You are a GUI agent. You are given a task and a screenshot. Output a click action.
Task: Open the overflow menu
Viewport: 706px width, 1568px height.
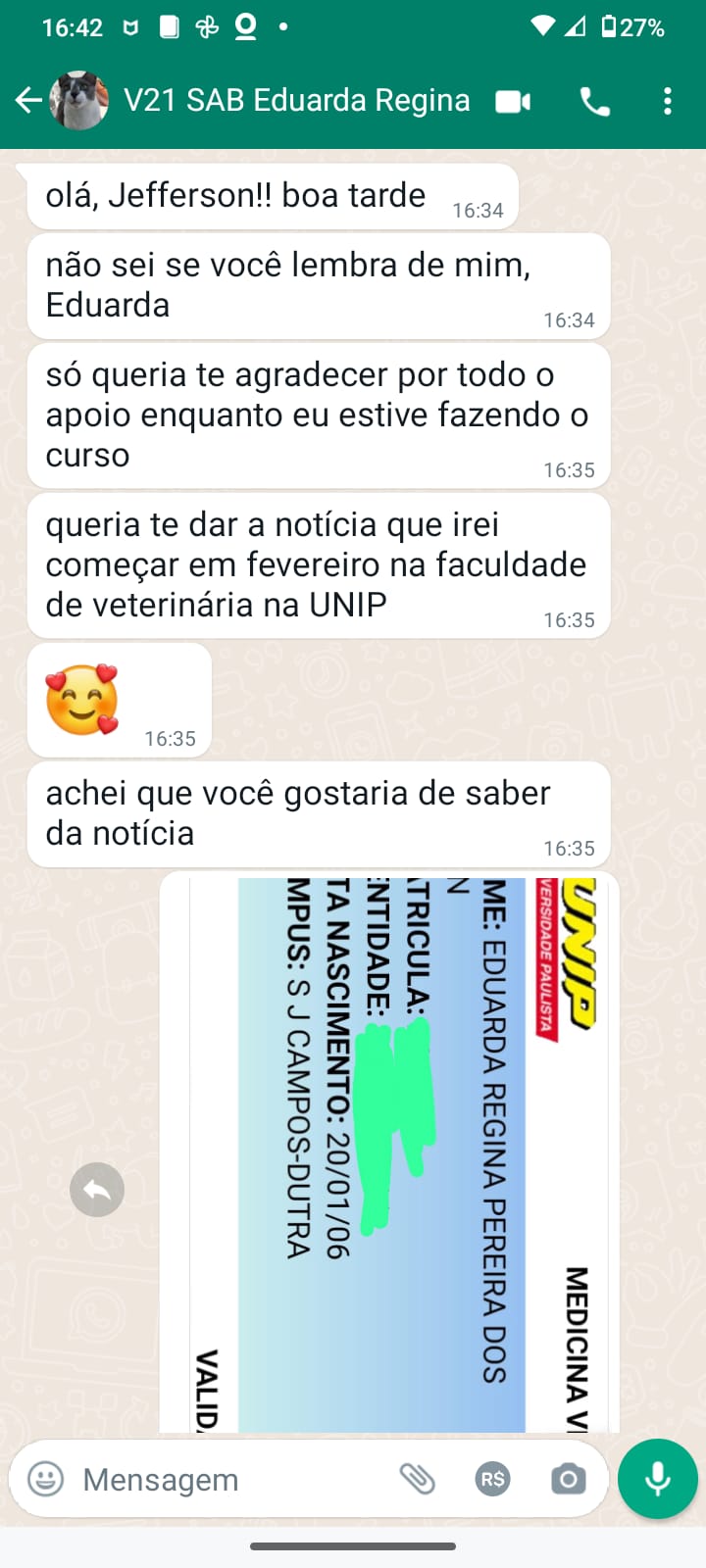pos(668,101)
